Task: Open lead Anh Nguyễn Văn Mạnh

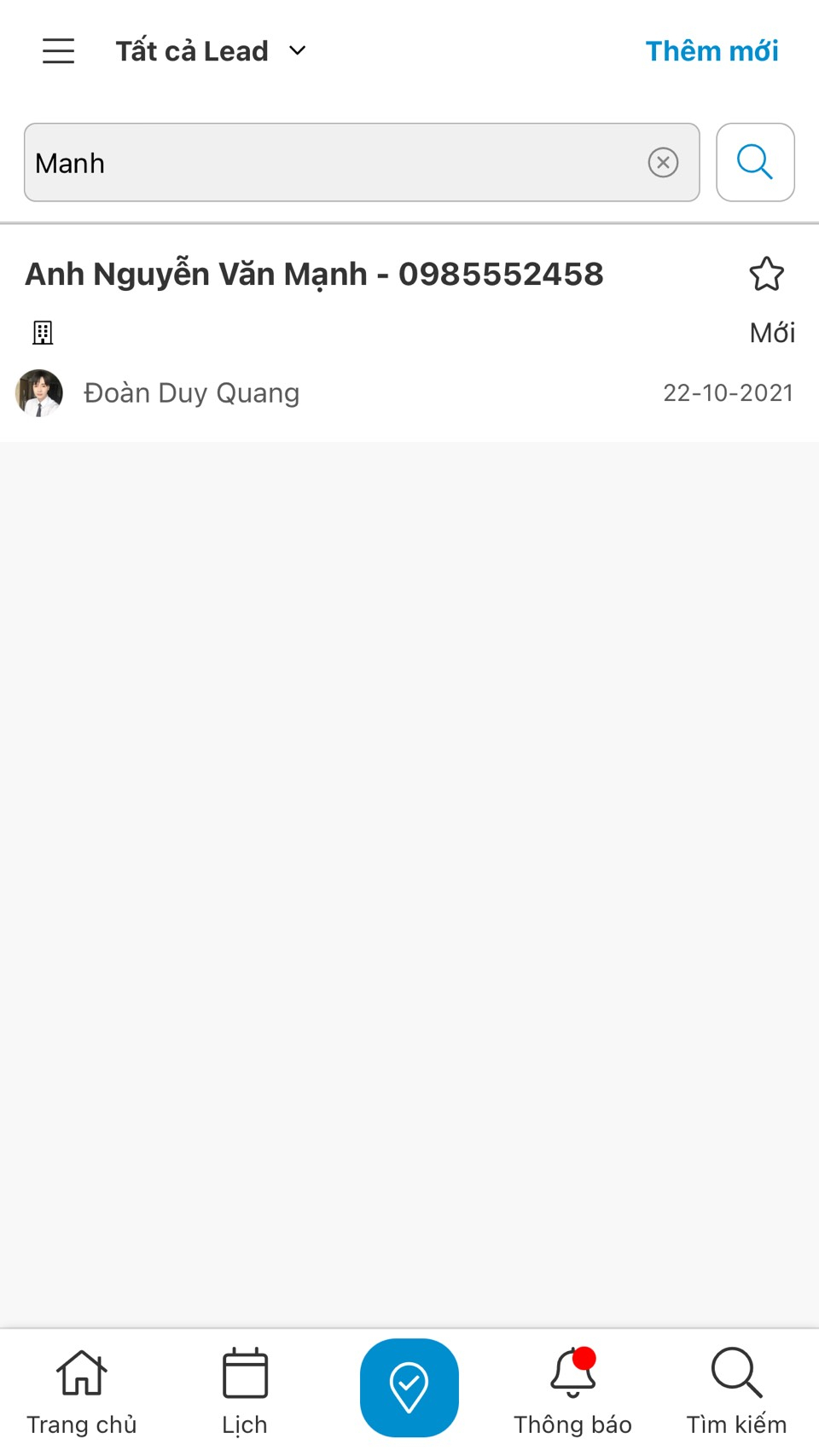Action: [x=314, y=275]
